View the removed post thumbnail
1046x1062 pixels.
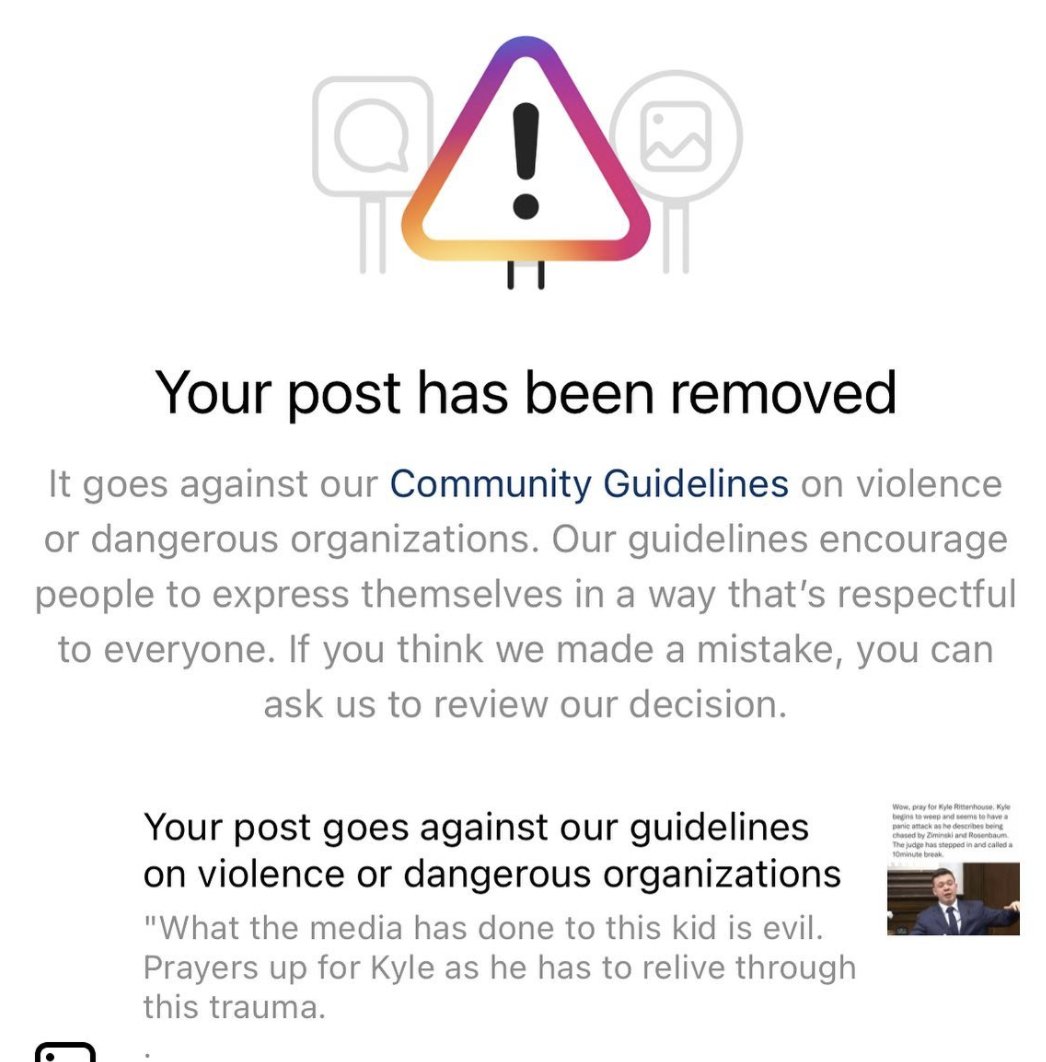click(x=952, y=869)
